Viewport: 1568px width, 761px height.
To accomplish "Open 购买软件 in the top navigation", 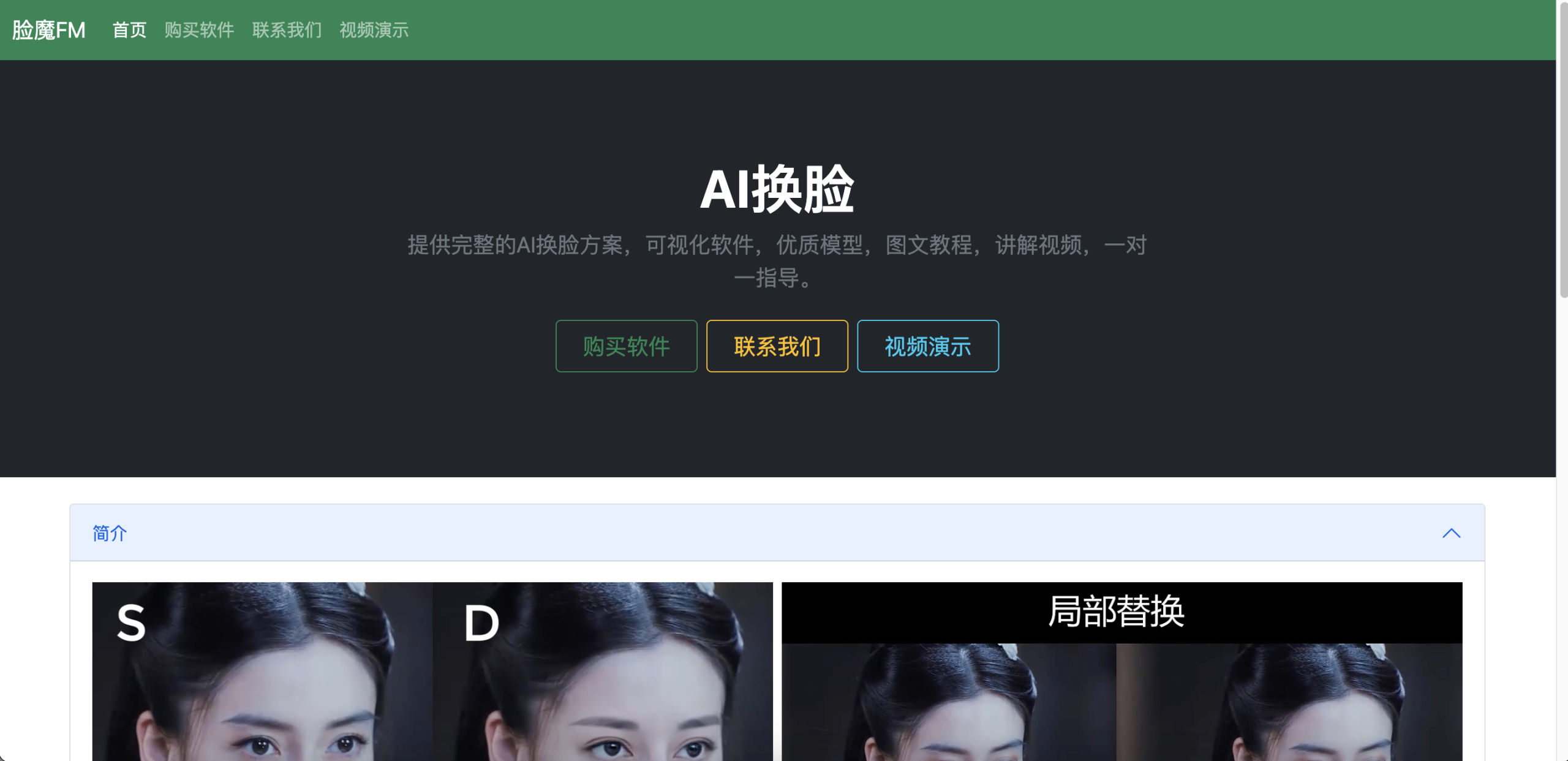I will [x=199, y=30].
